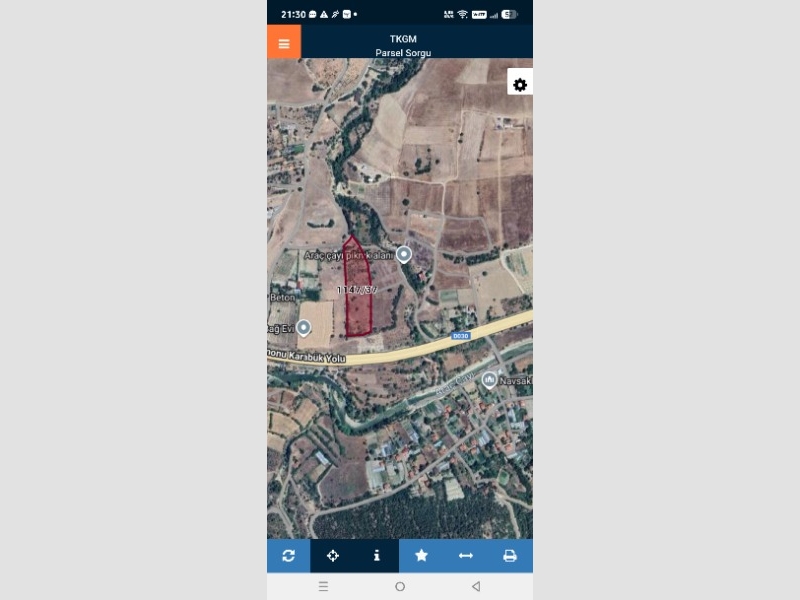Select the Bağ Evi map marker
Image resolution: width=800 pixels, height=600 pixels.
pos(304,327)
